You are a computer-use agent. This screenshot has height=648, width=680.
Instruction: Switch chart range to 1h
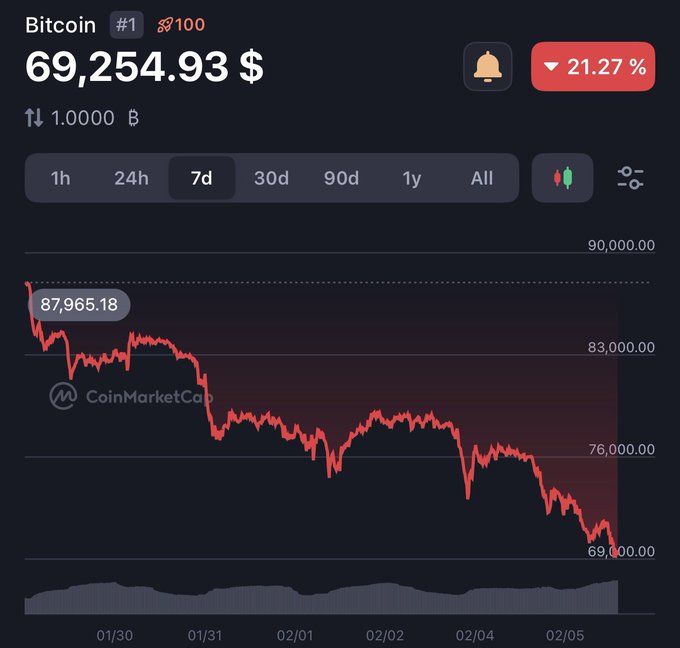tap(61, 178)
